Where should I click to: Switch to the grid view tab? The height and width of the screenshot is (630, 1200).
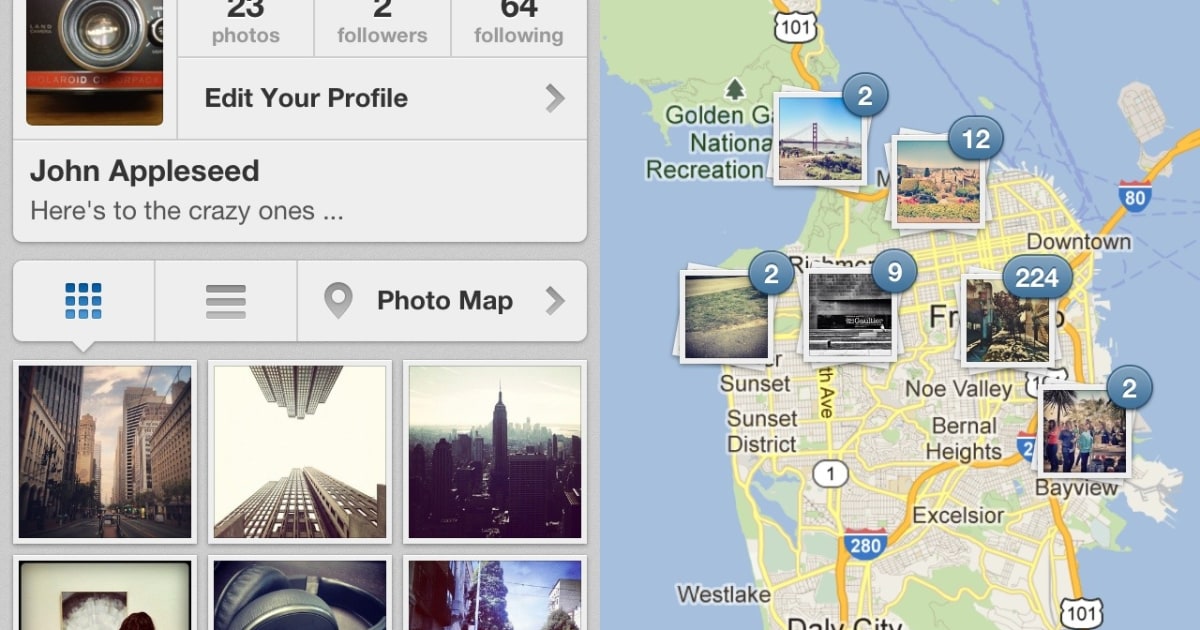[x=83, y=300]
